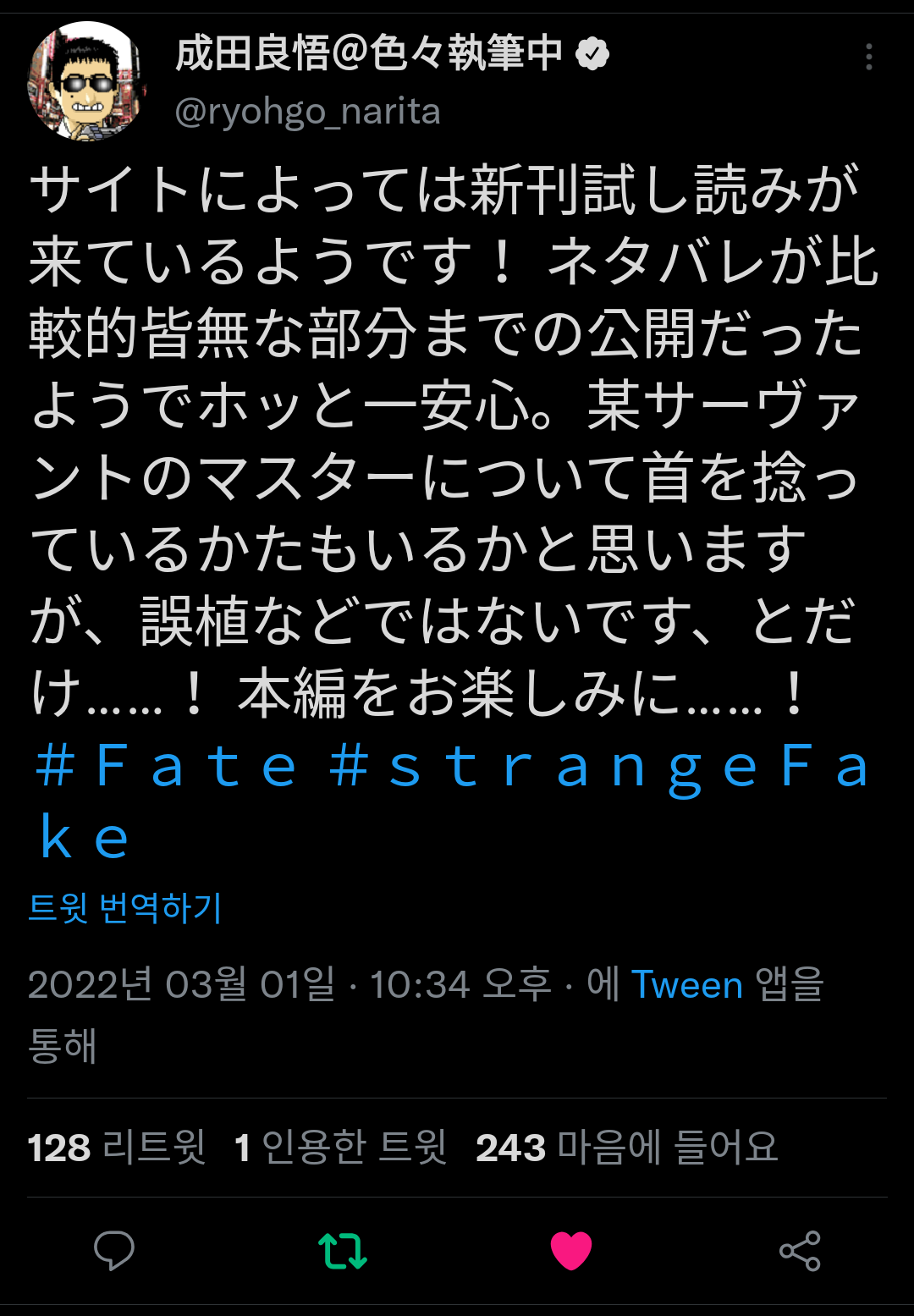Tap 트윗 번역하기 to translate the tweet
914x1316 pixels.
[125, 908]
